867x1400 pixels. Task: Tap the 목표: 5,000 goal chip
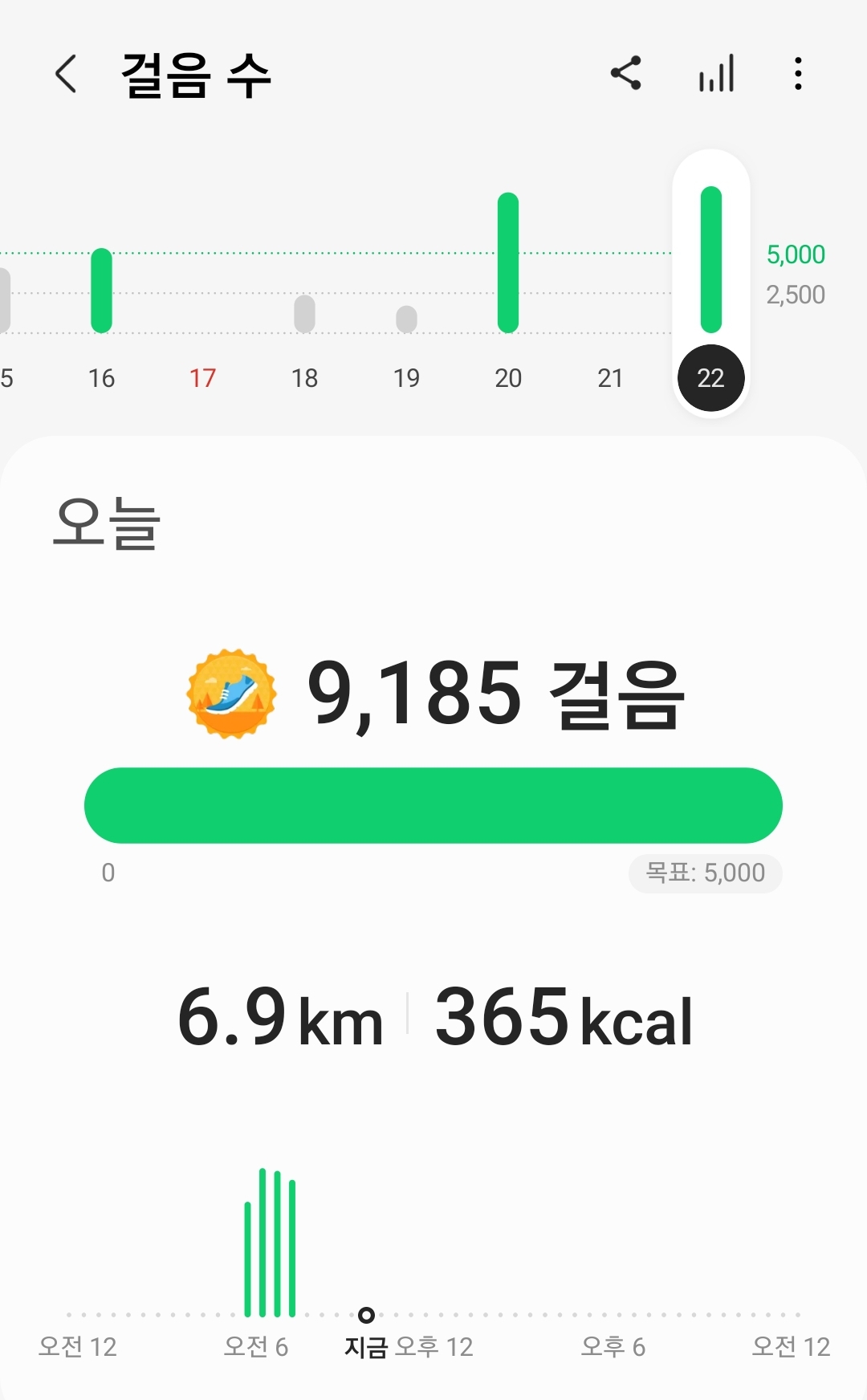[x=705, y=873]
